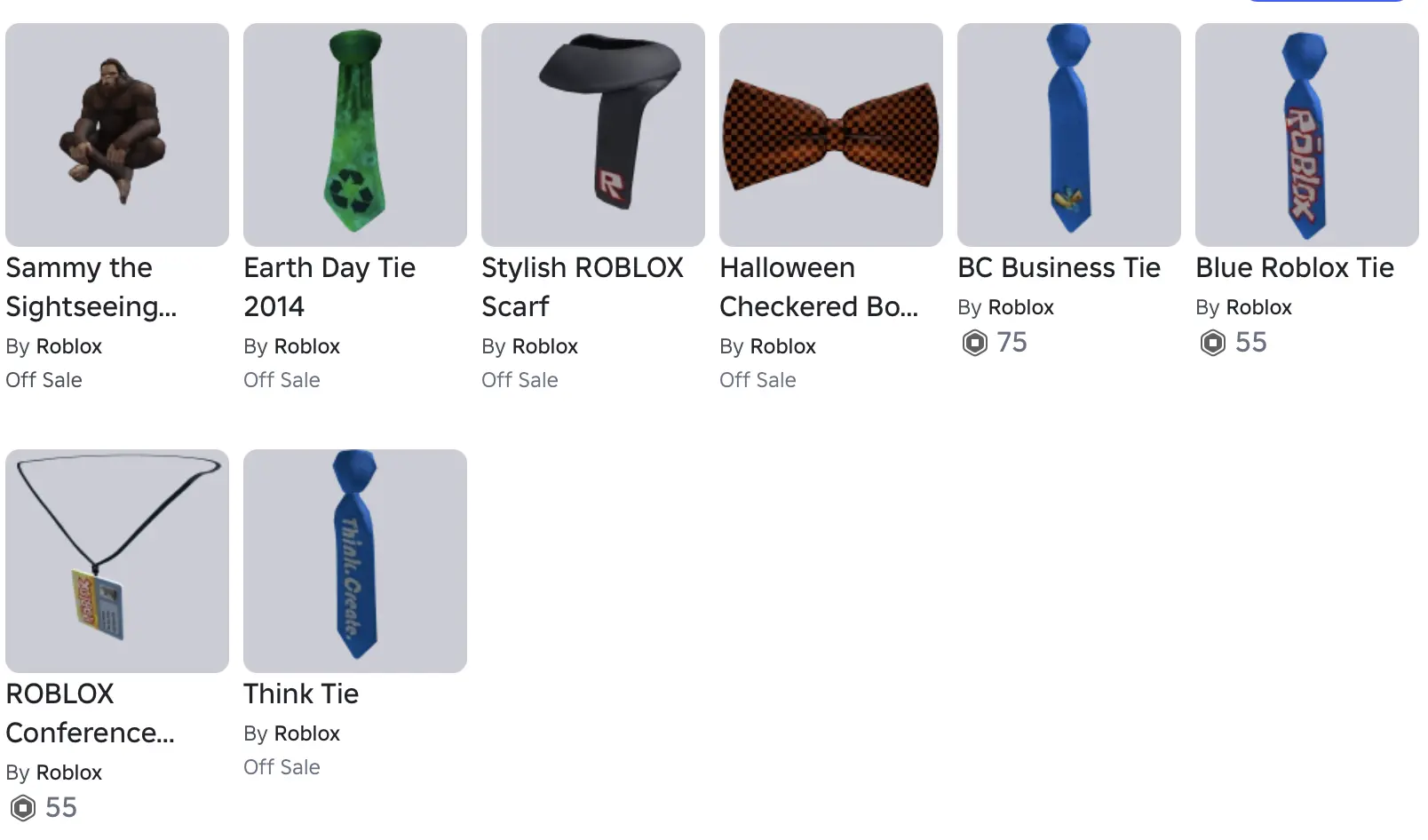Open the Think Tie item
1428x840 pixels.
(354, 561)
